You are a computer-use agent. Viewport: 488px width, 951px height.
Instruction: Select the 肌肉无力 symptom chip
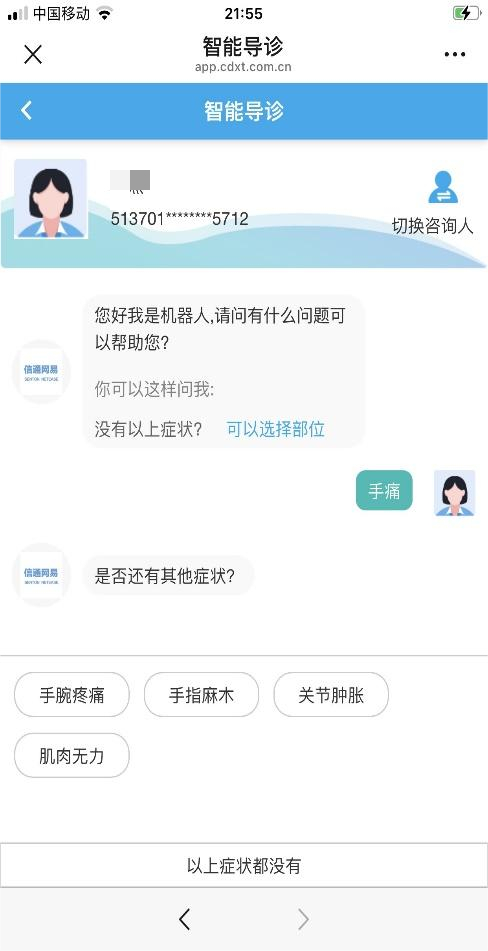click(72, 756)
